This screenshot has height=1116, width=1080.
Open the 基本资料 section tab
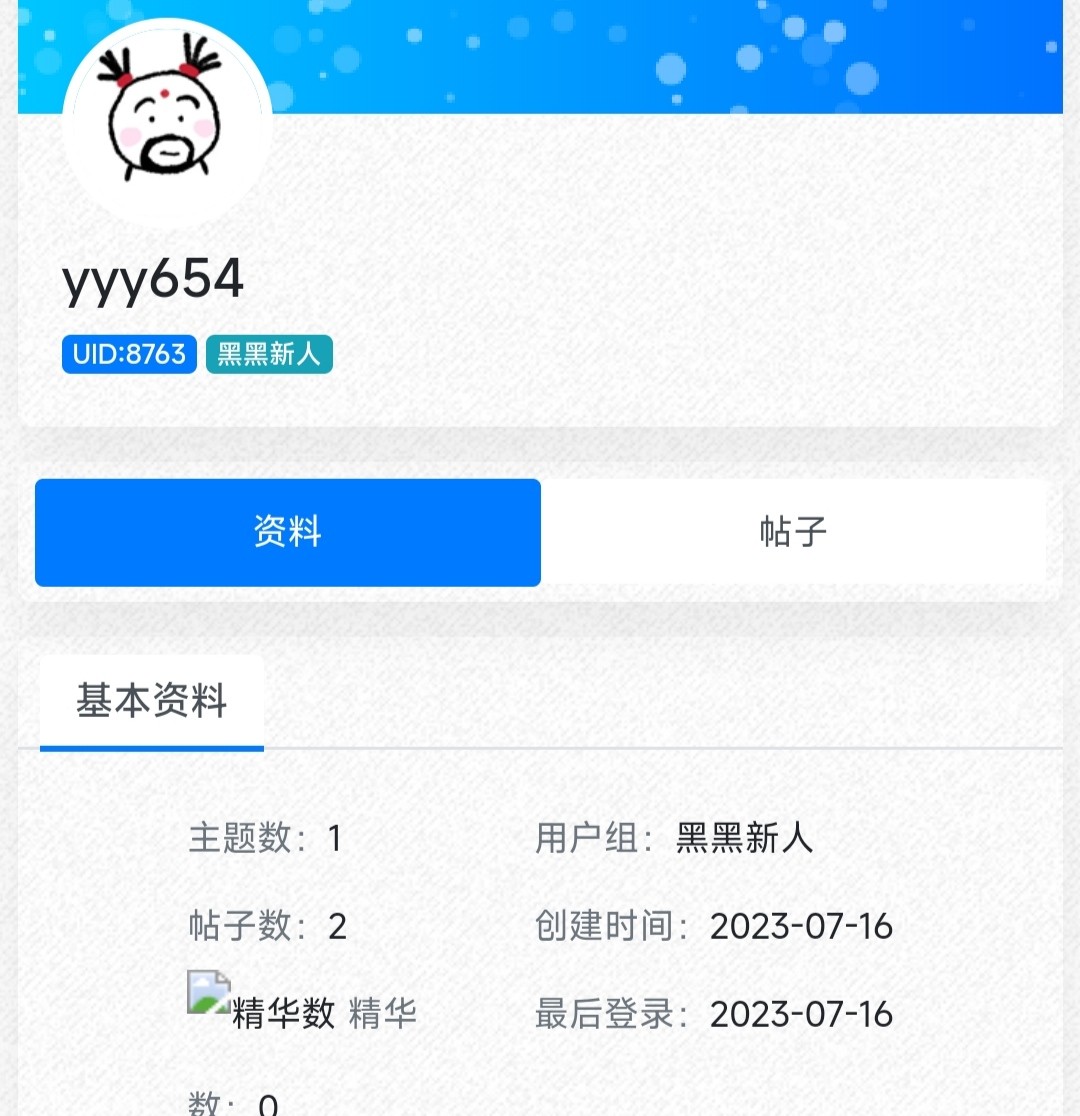(x=152, y=702)
